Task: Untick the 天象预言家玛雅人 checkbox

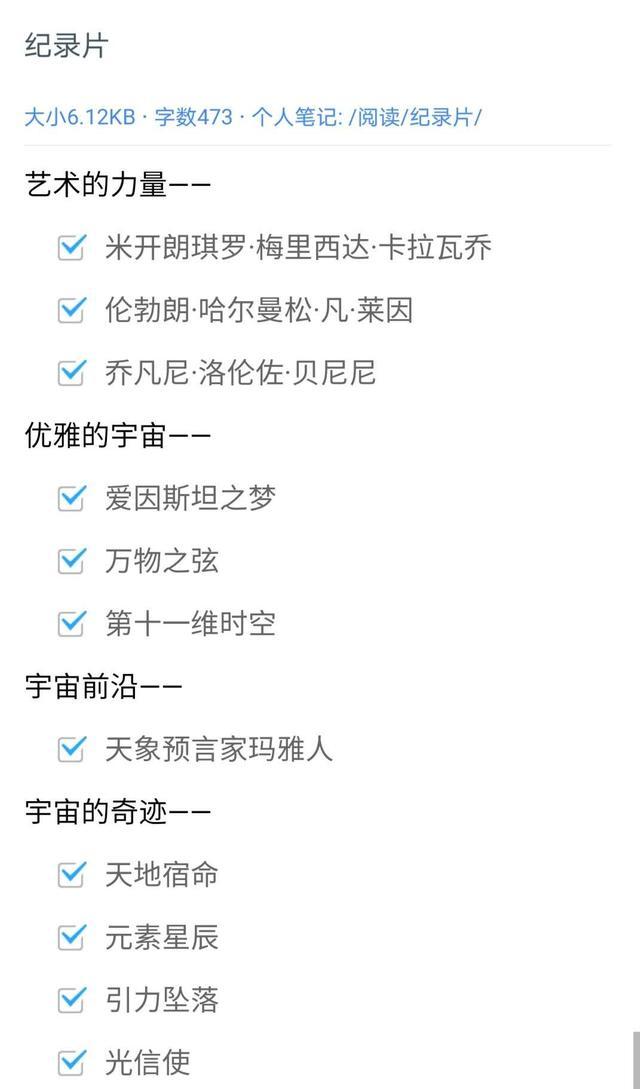Action: point(72,748)
